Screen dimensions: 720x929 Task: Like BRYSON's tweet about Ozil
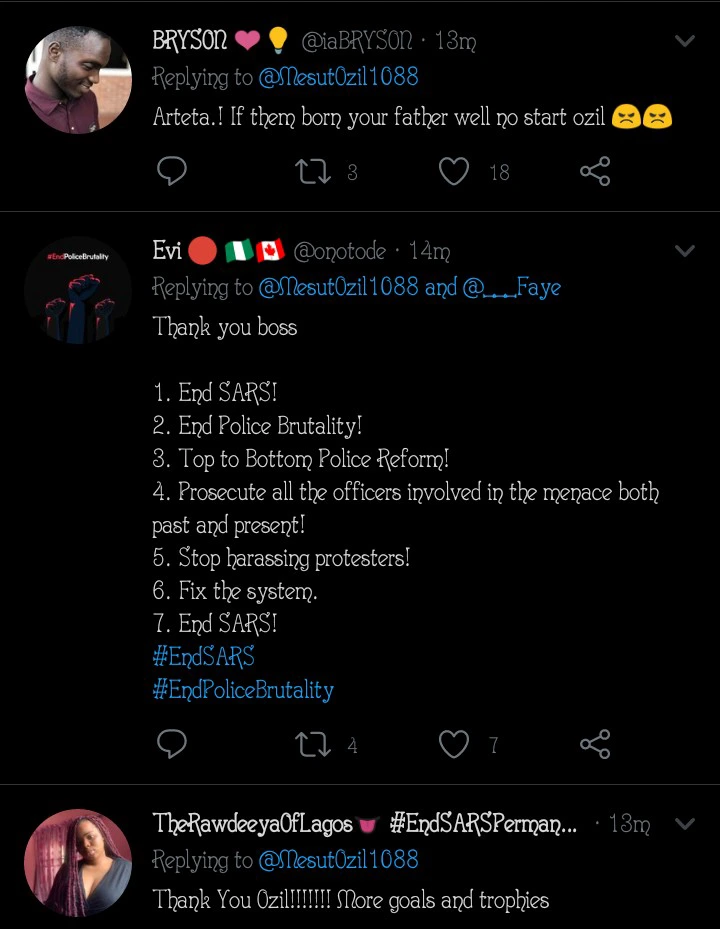(455, 172)
